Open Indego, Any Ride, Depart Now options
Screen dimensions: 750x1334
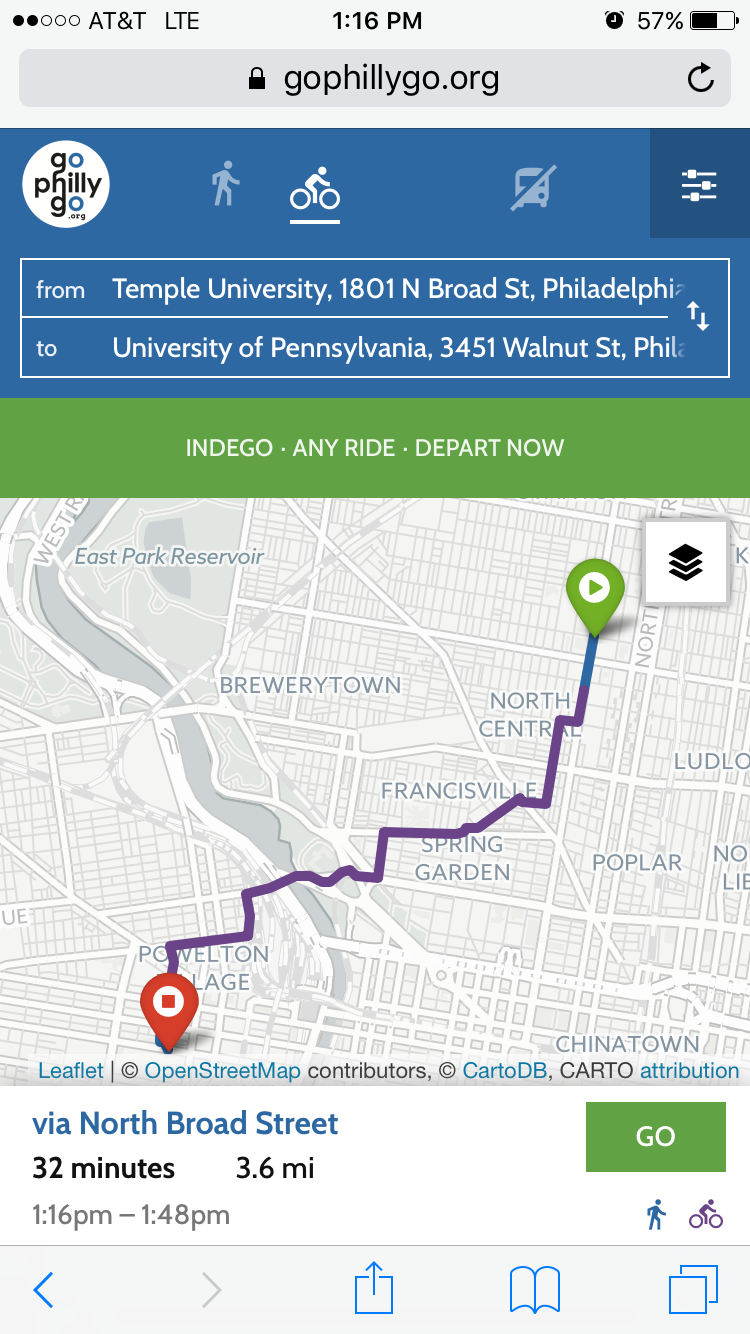click(x=375, y=448)
